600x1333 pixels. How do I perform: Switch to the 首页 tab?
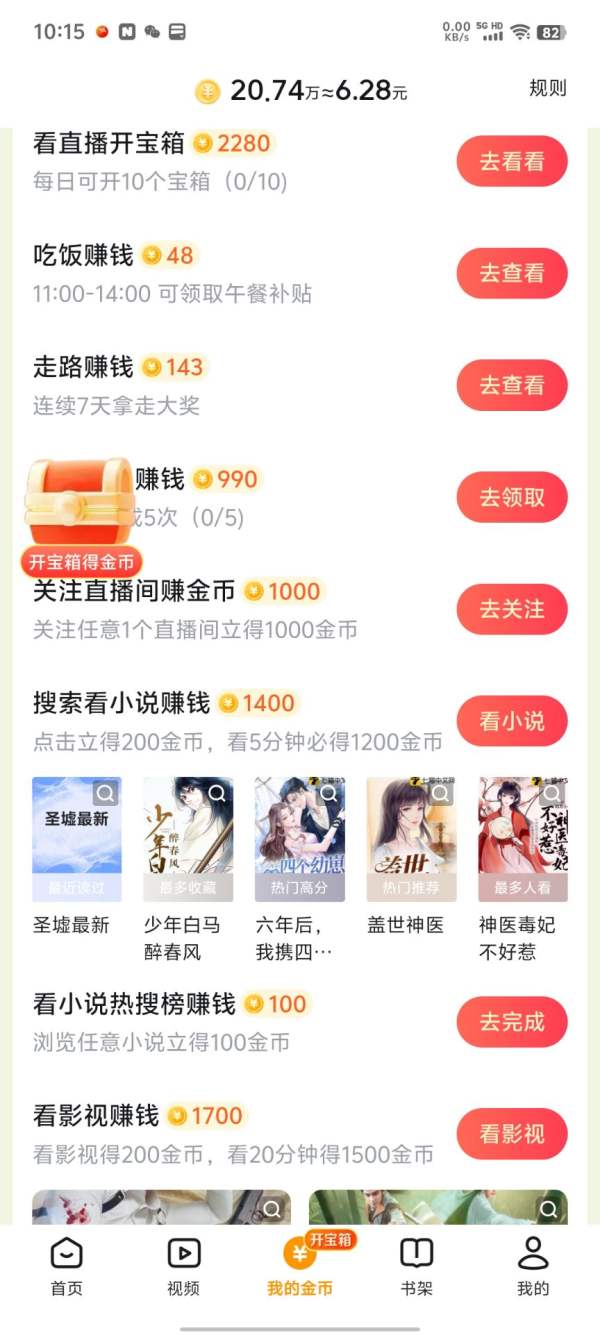(x=67, y=1267)
